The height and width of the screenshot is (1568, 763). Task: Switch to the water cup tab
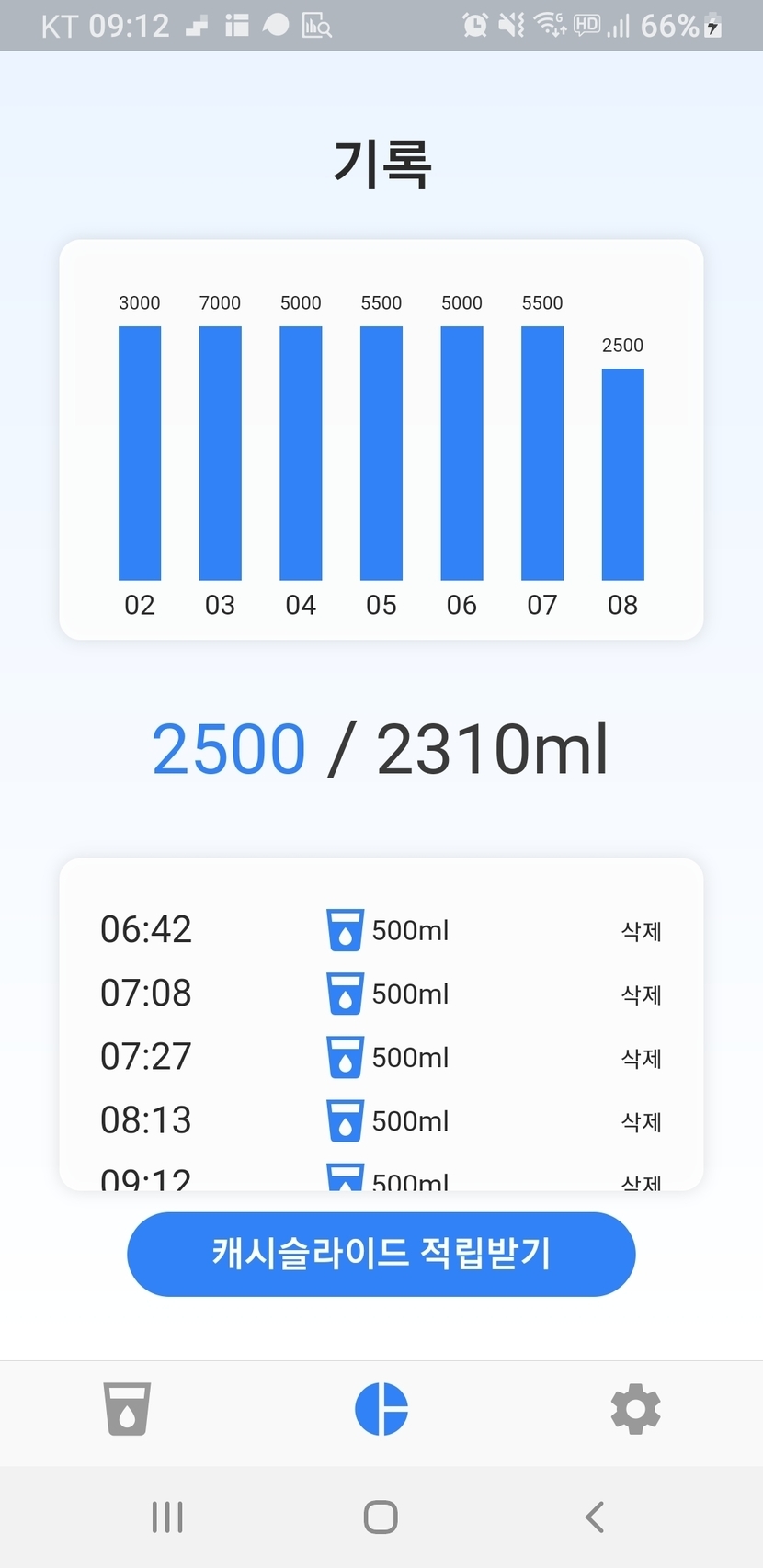(x=127, y=1409)
